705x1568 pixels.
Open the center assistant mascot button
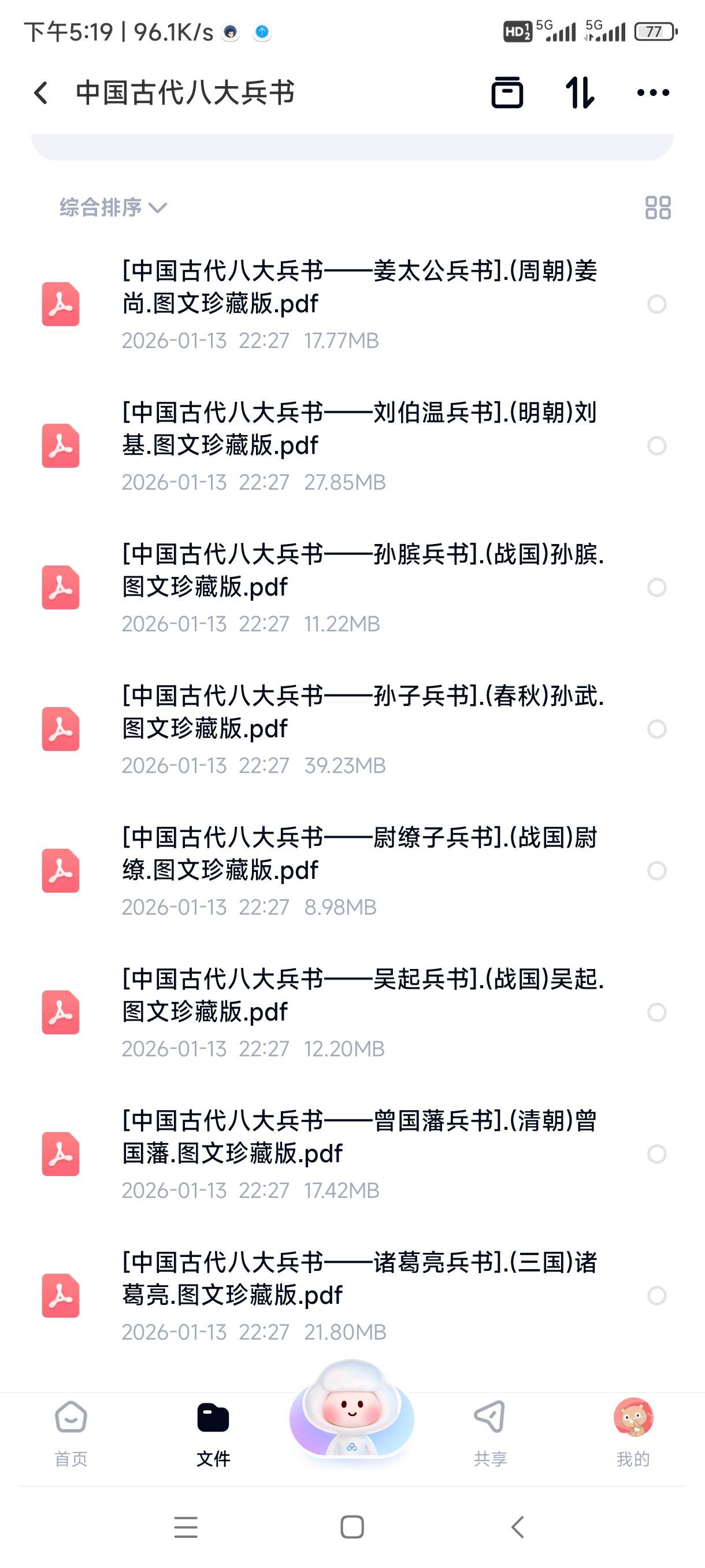351,1412
